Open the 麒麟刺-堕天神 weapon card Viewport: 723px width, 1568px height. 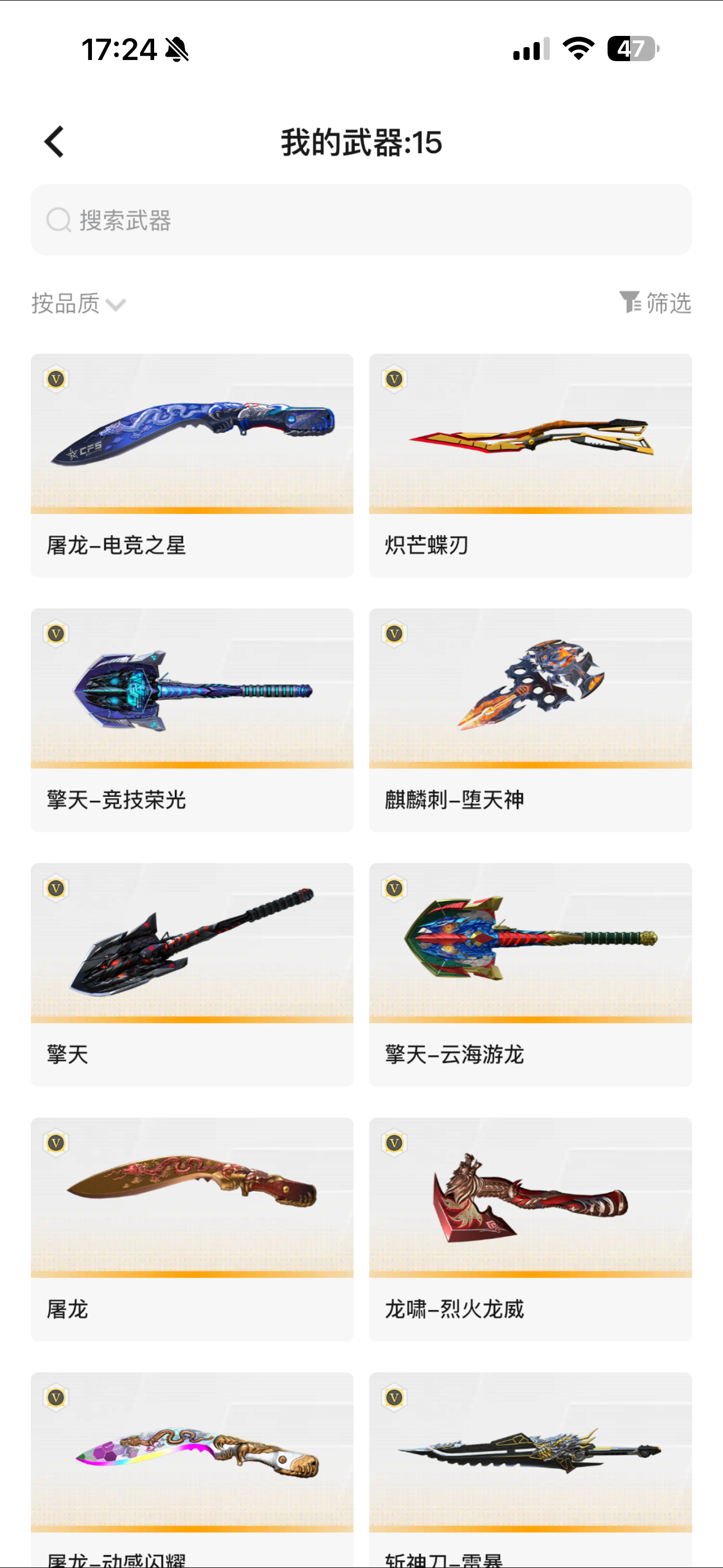coord(530,720)
